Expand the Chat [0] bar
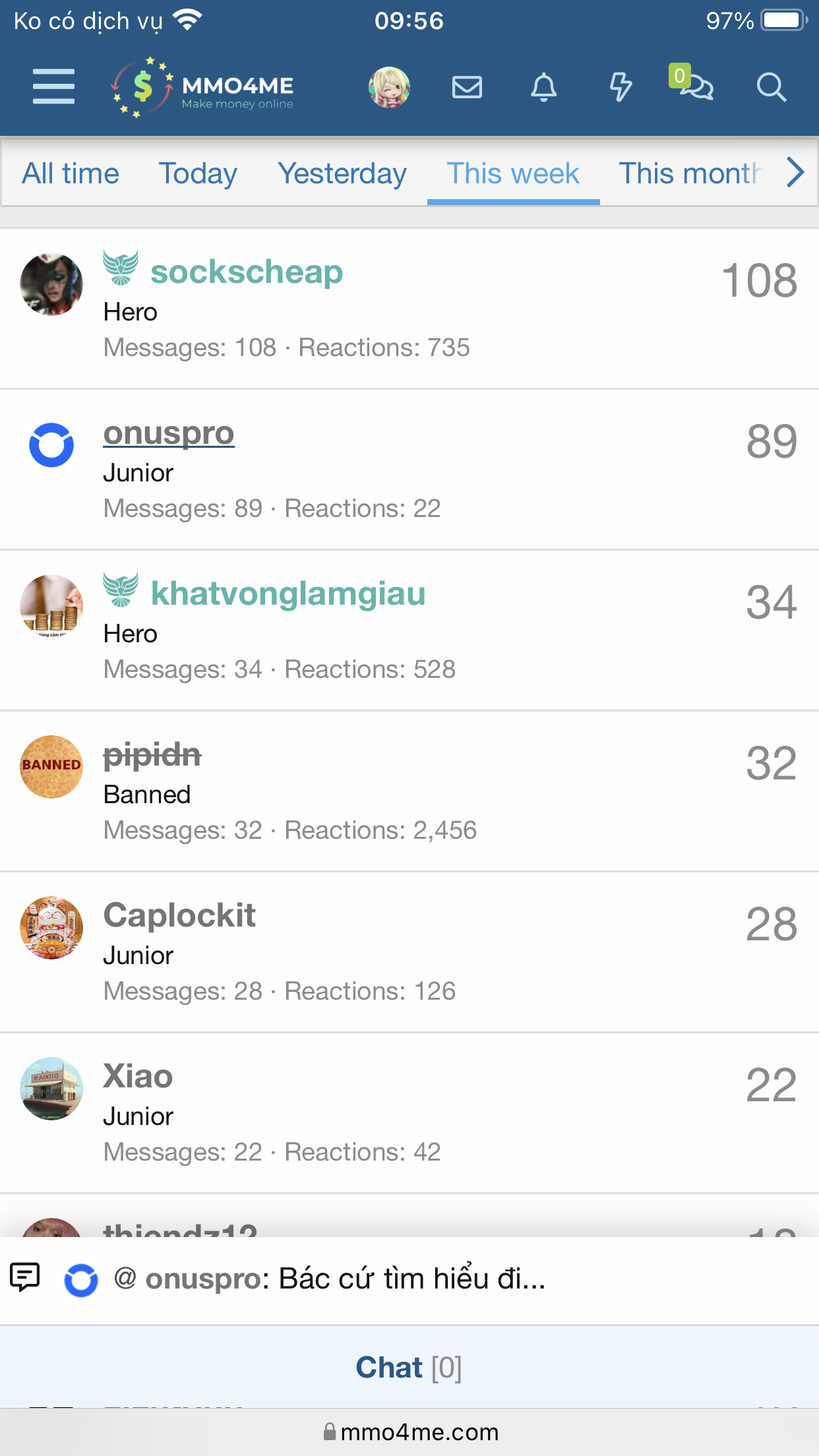This screenshot has width=819, height=1456. click(409, 1368)
